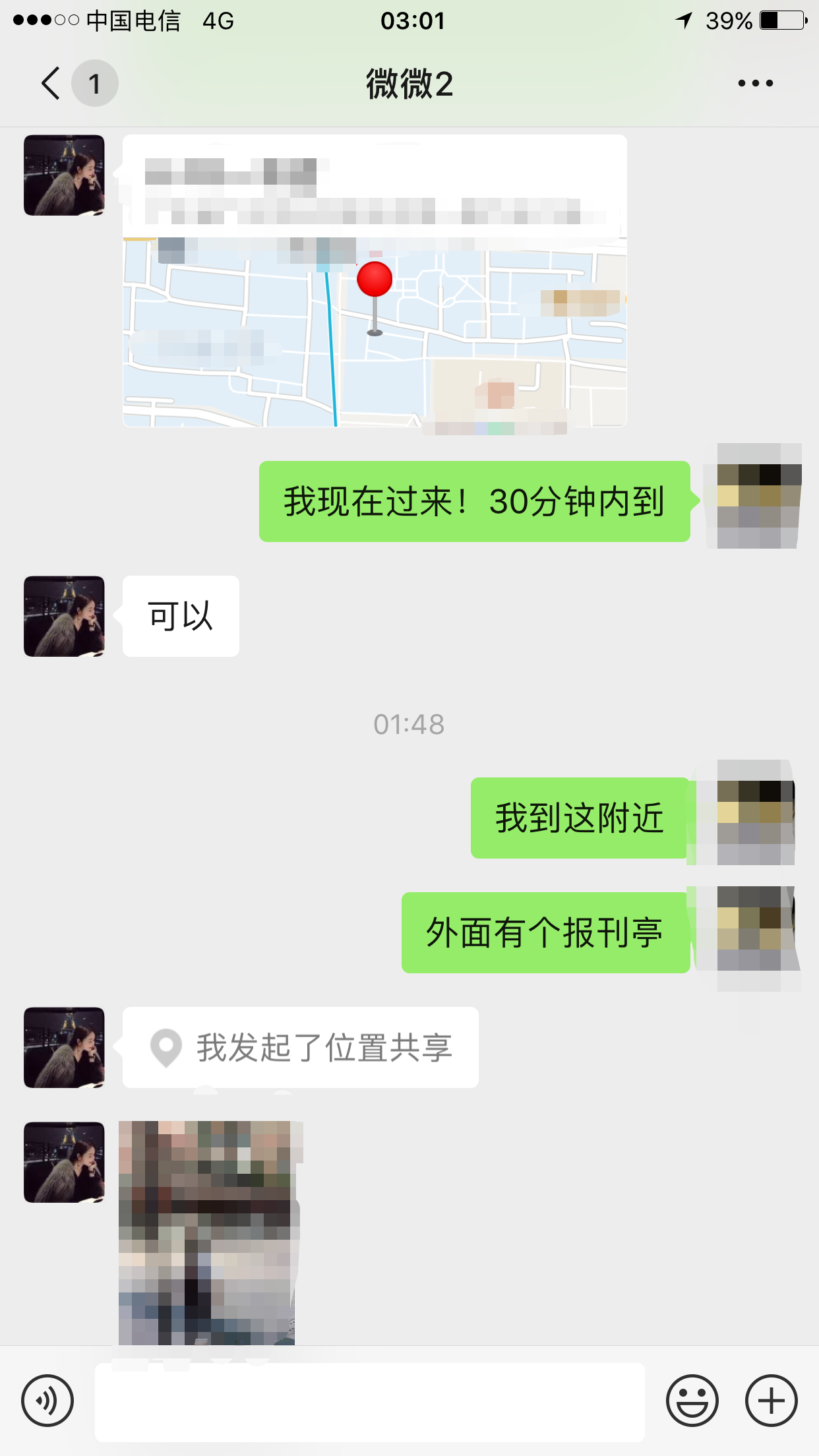Tap the unread badge showing 1
The width and height of the screenshot is (819, 1456).
tap(94, 82)
